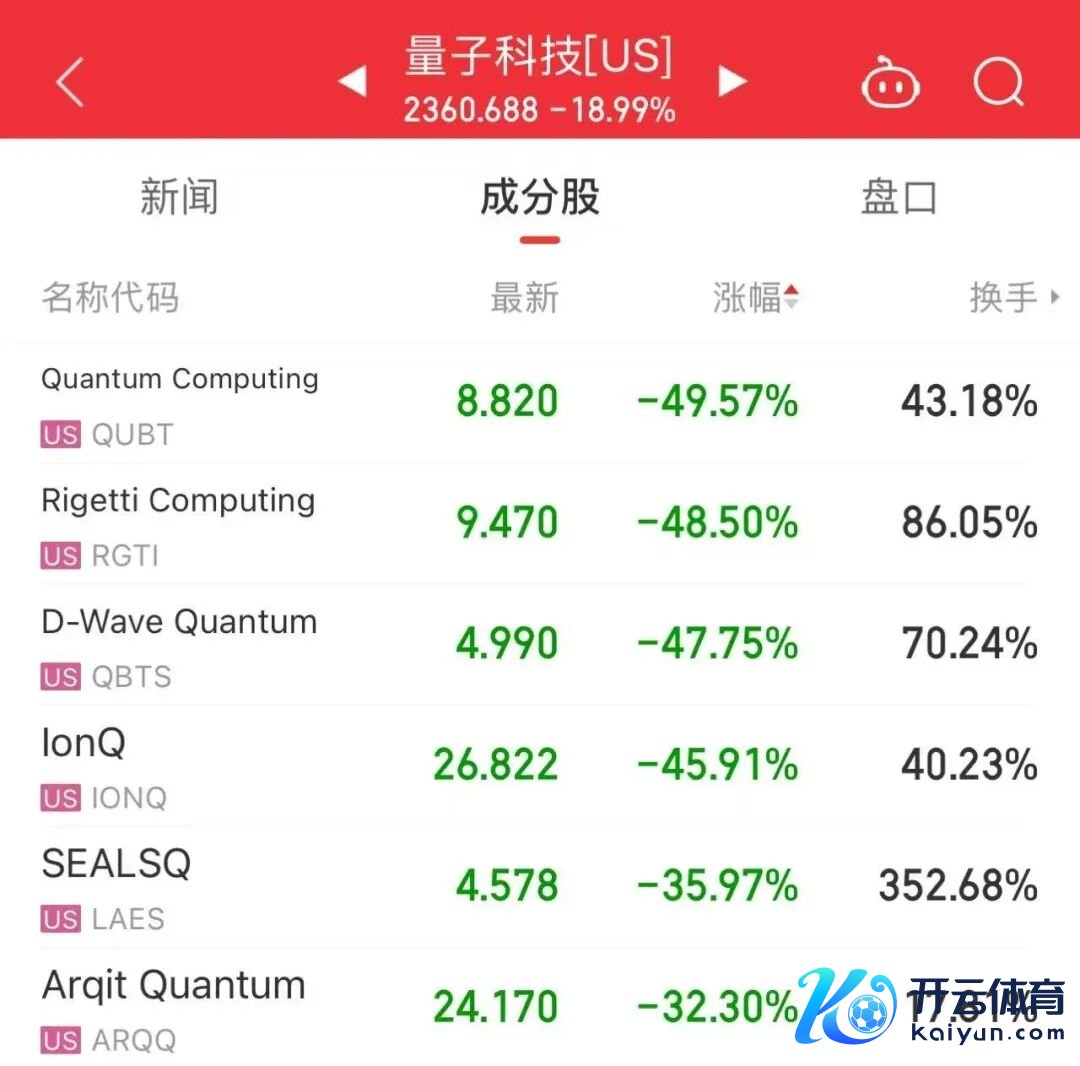Screen dimensions: 1080x1066
Task: Go back using the header arrow
Action: (70, 82)
